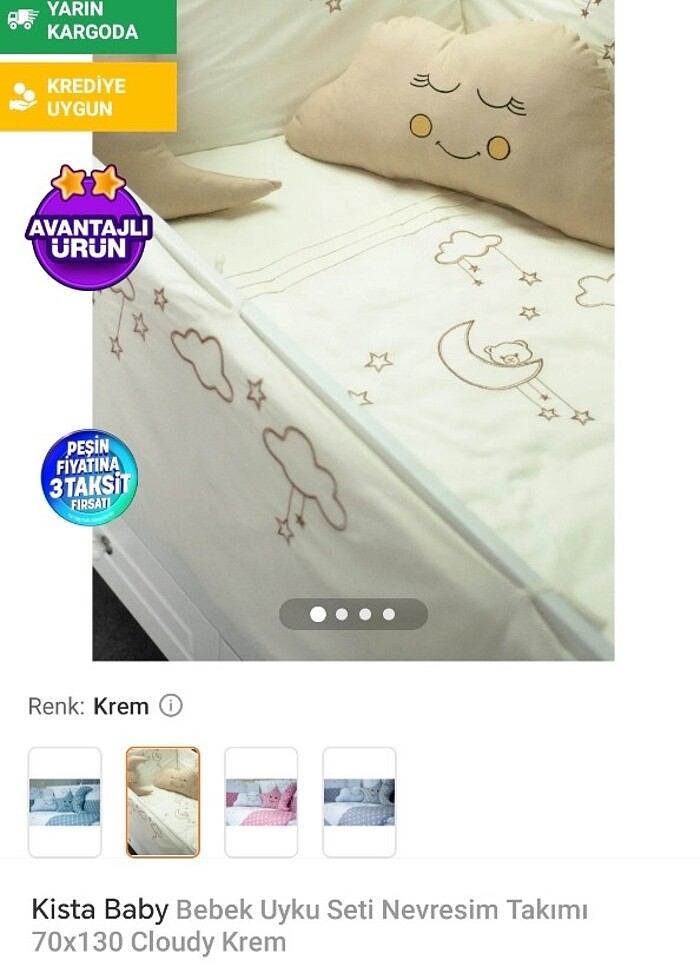Screen dimensions: 700x980
Task: Open the info icon next to Renk: Krem
Action: pos(171,706)
